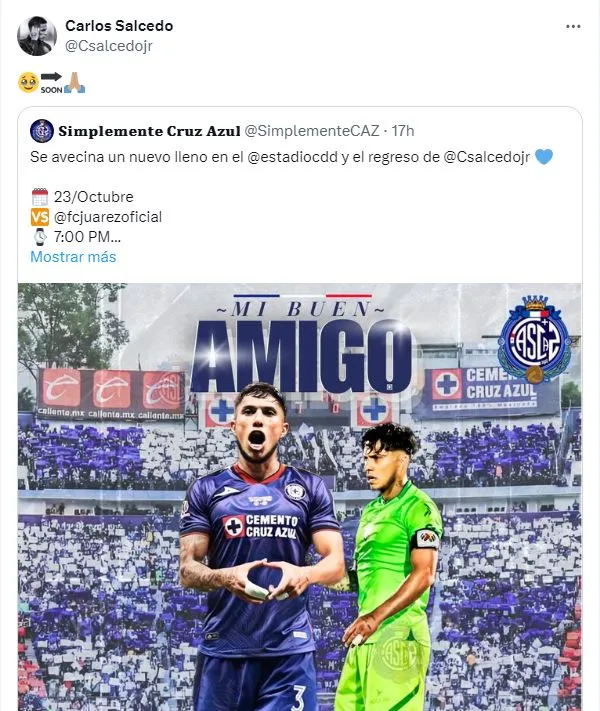The image size is (600, 711).
Task: Open the @fcjuarezoficial mention
Action: coord(108,216)
